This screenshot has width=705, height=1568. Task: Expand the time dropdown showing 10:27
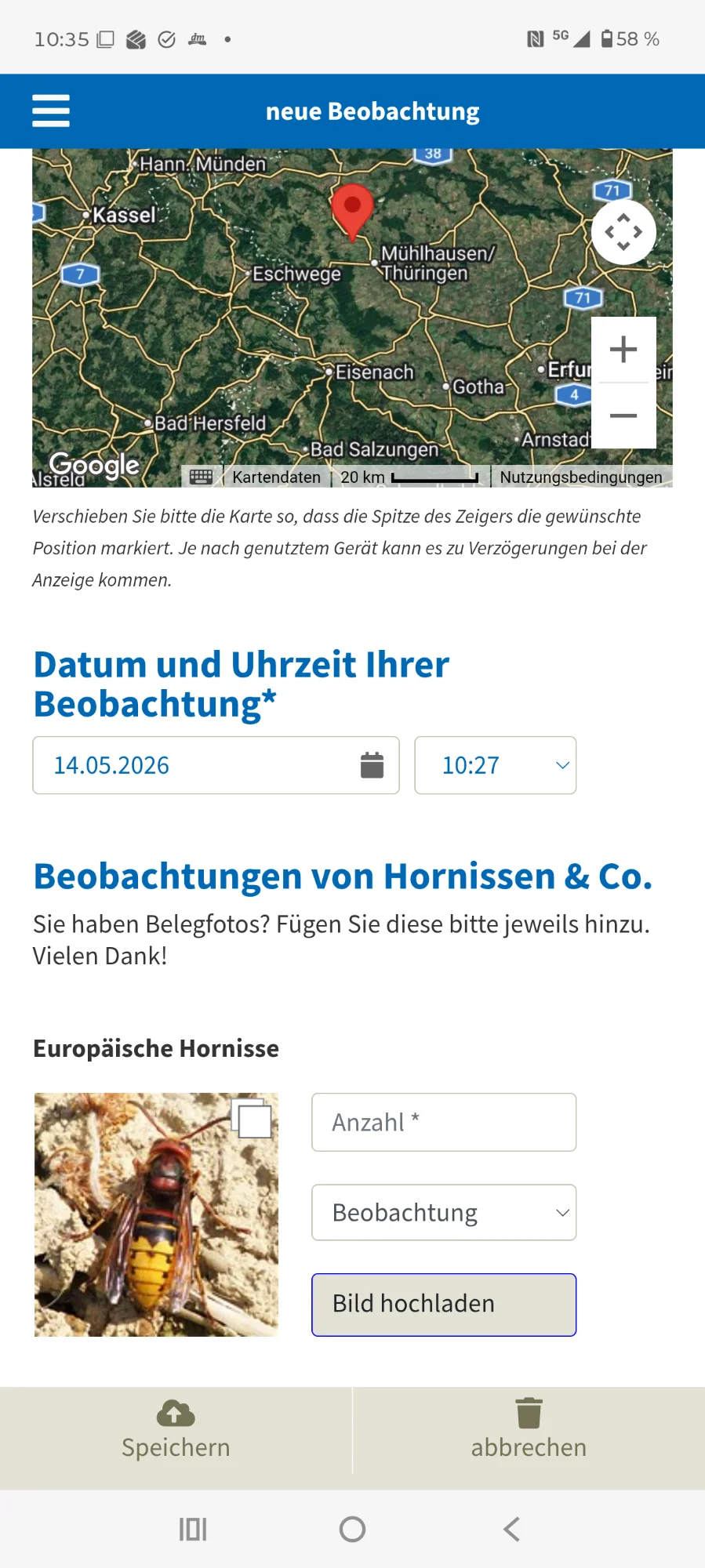[x=496, y=765]
